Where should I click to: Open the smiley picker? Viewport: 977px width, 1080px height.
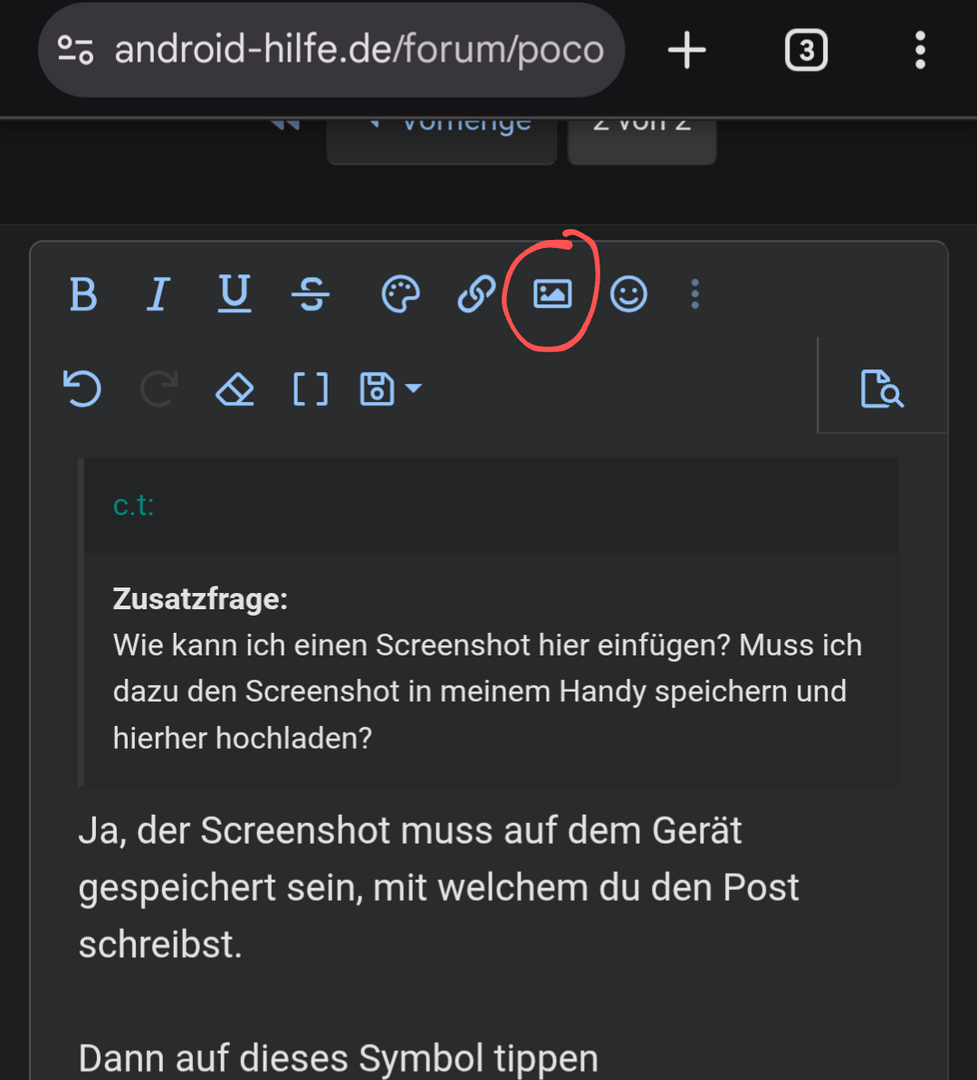click(x=629, y=295)
